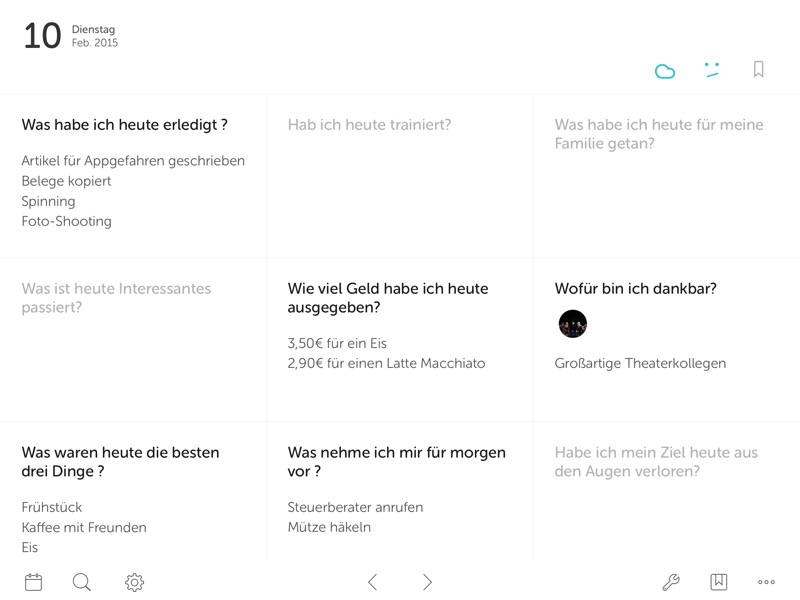Image resolution: width=800 pixels, height=600 pixels.
Task: Open "Wie viel Geld habe ich heute ausgegeben?"
Action: tap(400, 340)
